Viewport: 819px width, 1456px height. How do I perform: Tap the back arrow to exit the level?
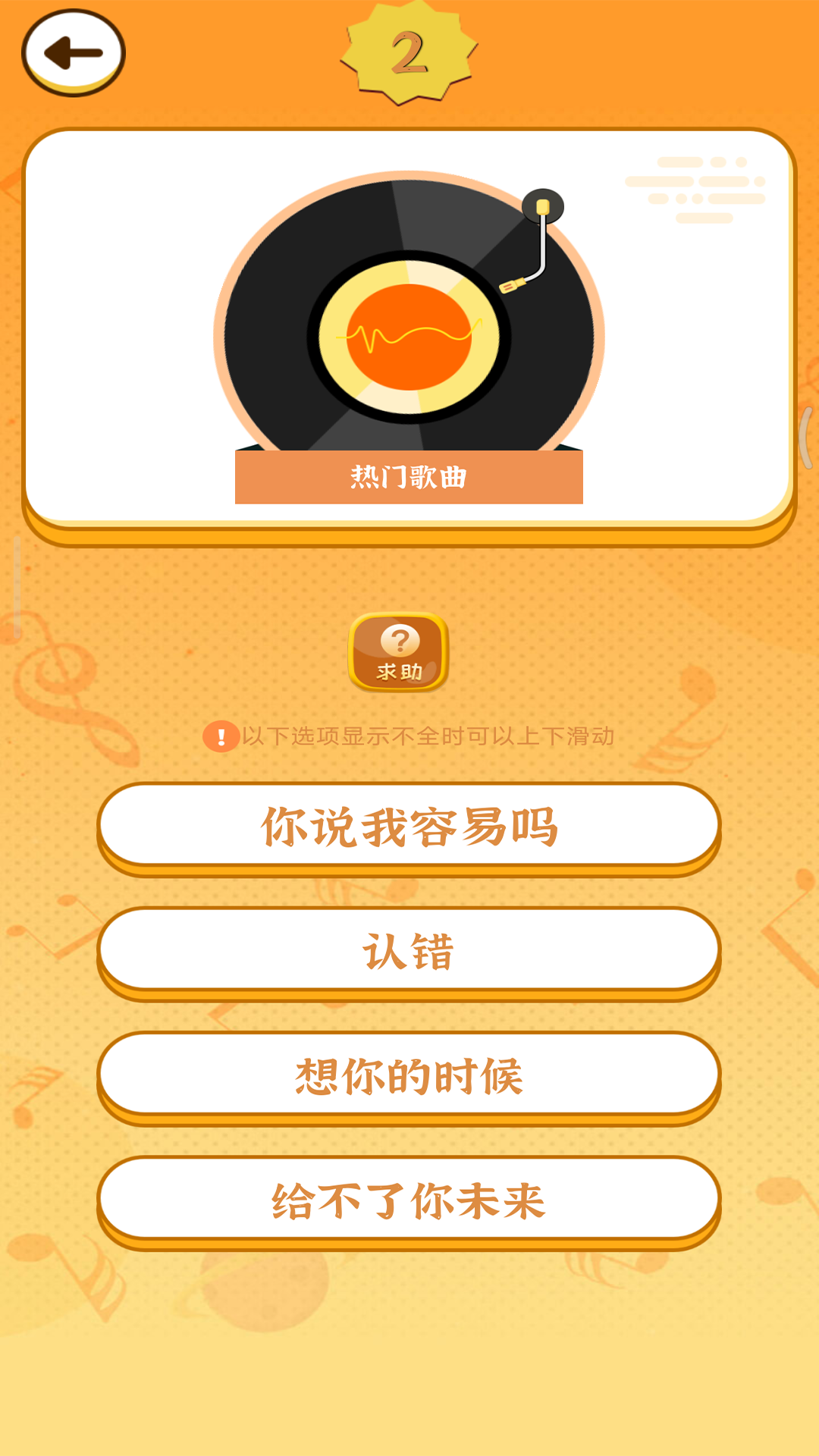point(74,53)
